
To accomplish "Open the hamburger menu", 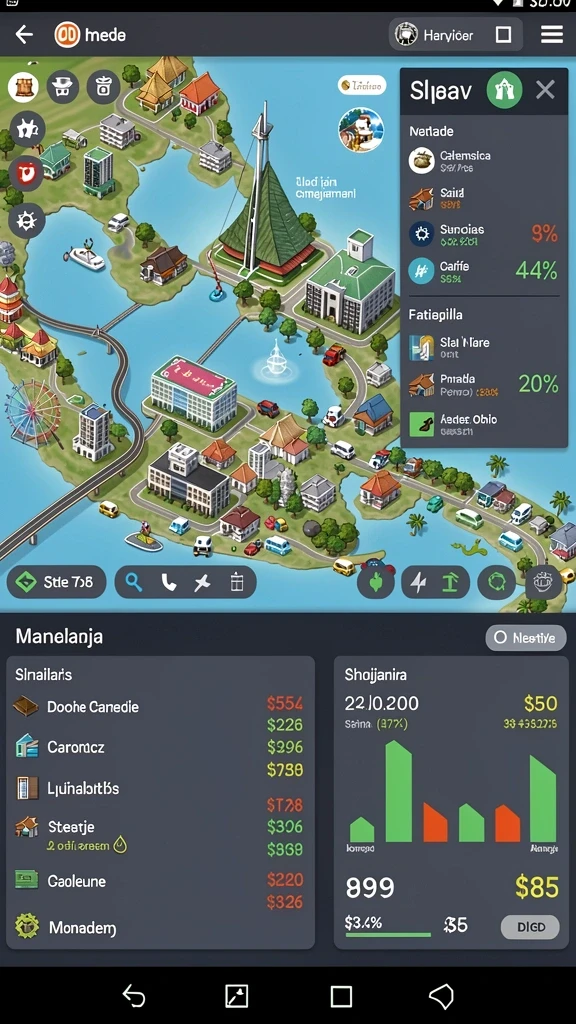I will [552, 35].
